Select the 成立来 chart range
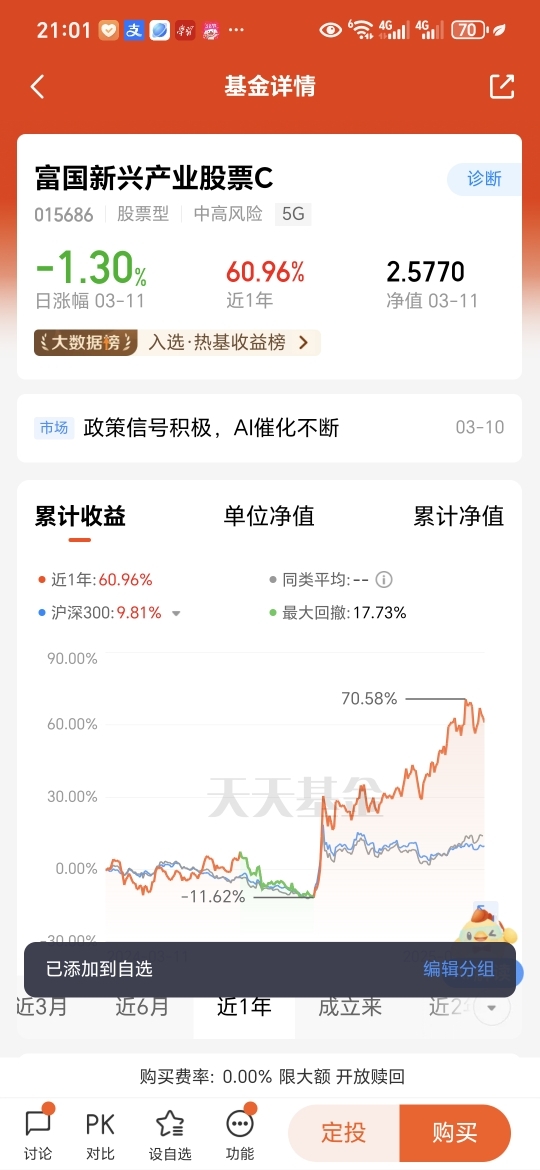 pyautogui.click(x=350, y=1007)
